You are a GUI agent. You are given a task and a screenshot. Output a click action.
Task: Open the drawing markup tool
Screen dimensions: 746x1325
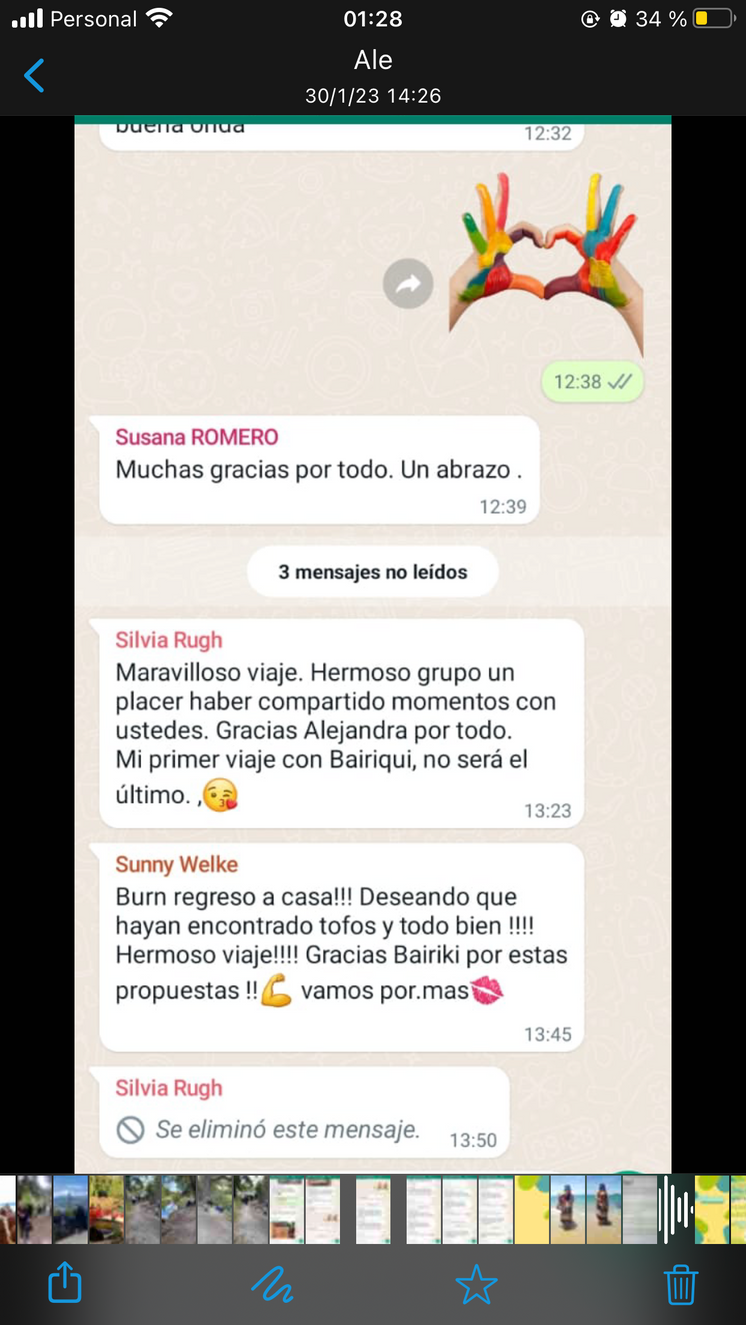271,1284
